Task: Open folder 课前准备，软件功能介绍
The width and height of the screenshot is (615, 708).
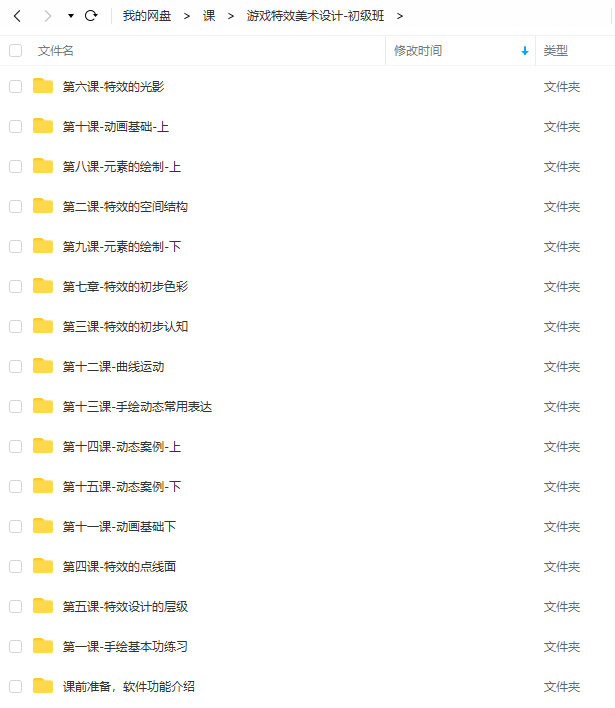Action: pos(128,687)
